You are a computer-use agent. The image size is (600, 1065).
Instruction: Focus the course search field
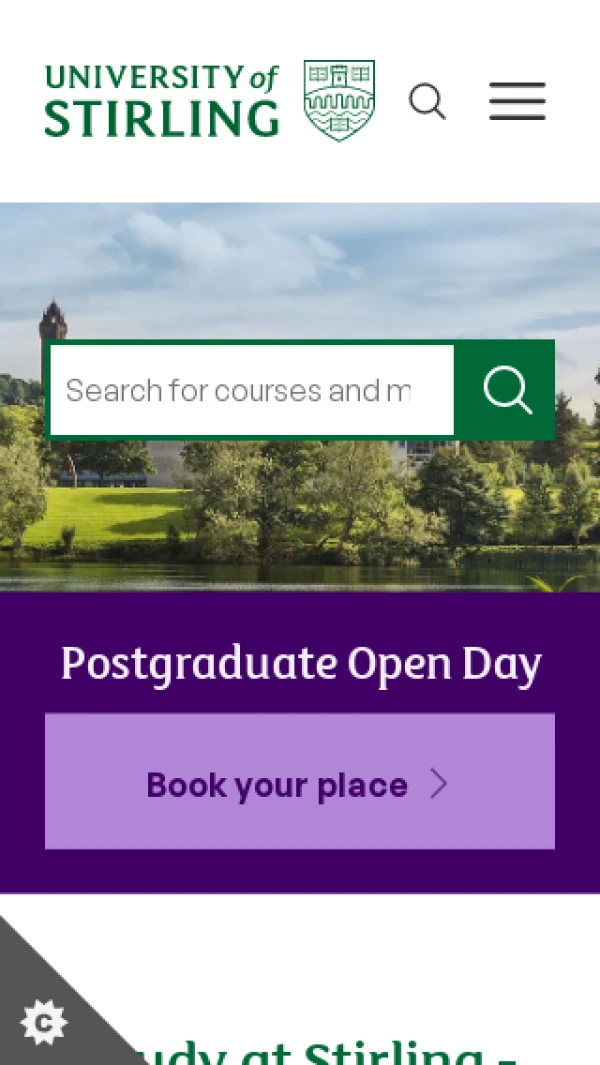click(x=250, y=390)
